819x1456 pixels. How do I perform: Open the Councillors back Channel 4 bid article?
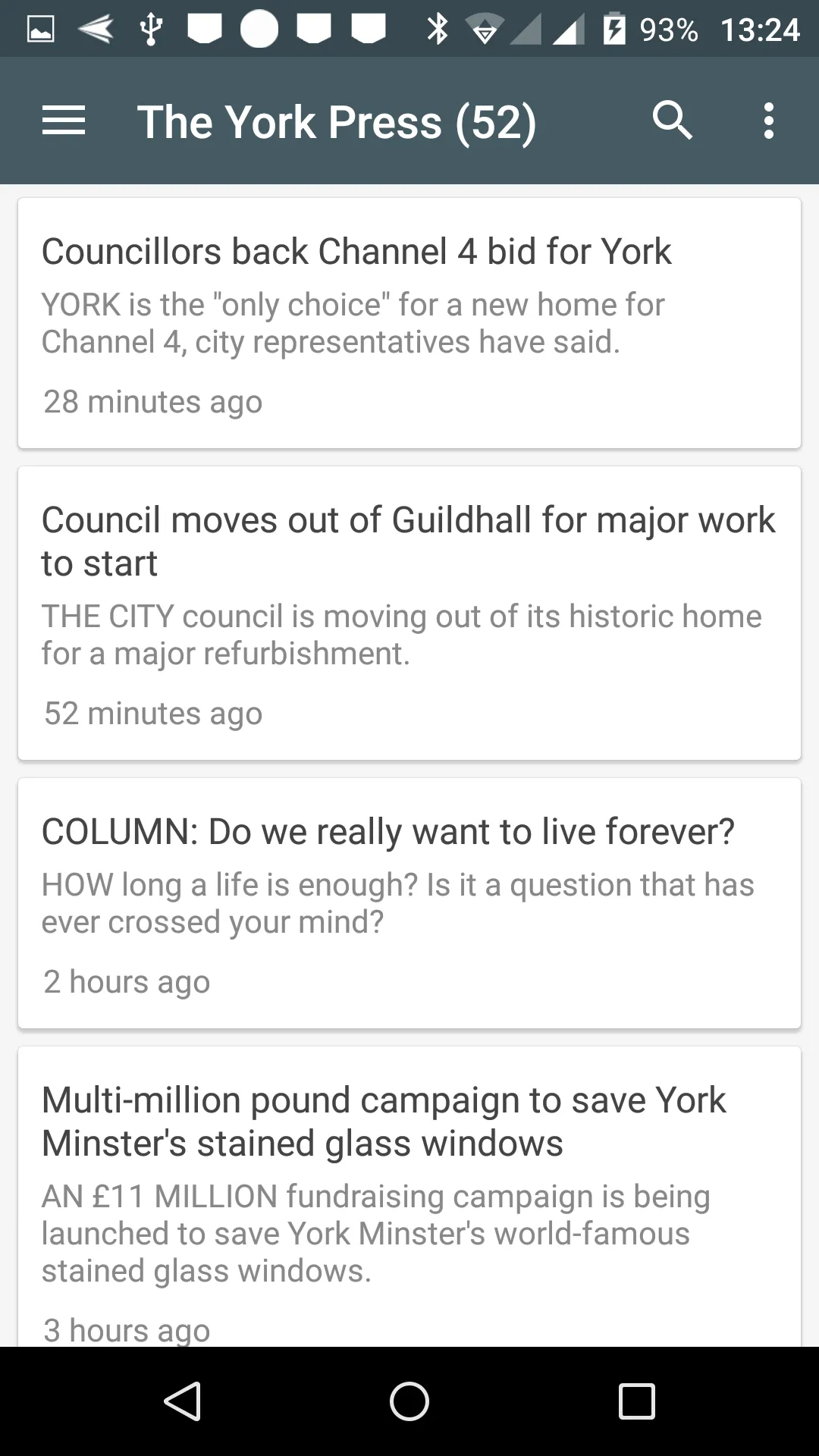pyautogui.click(x=409, y=323)
